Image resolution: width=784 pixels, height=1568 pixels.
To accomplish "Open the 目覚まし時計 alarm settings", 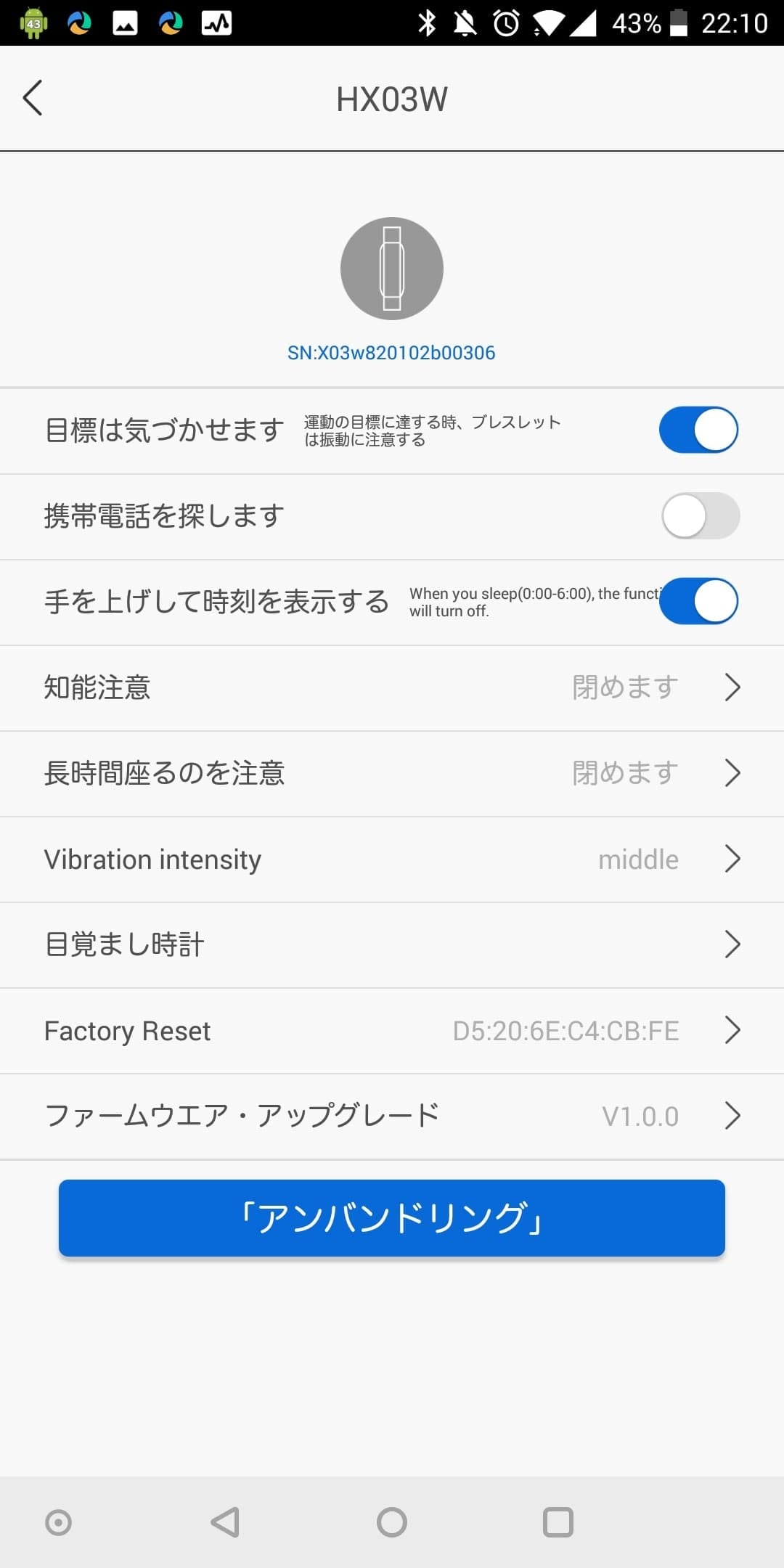I will coord(392,945).
